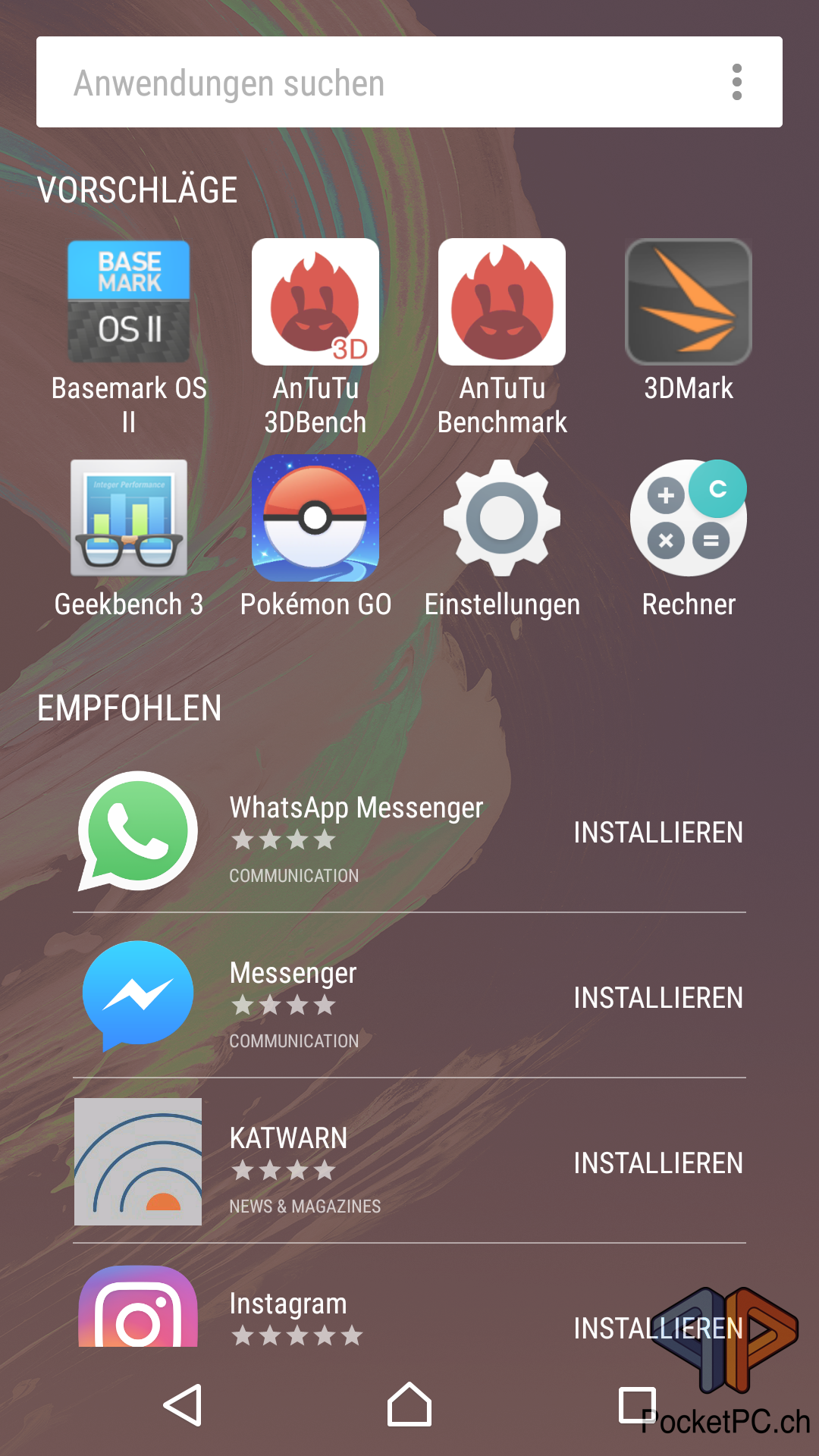Start Pokémon GO
The height and width of the screenshot is (1456, 819).
pos(315,539)
